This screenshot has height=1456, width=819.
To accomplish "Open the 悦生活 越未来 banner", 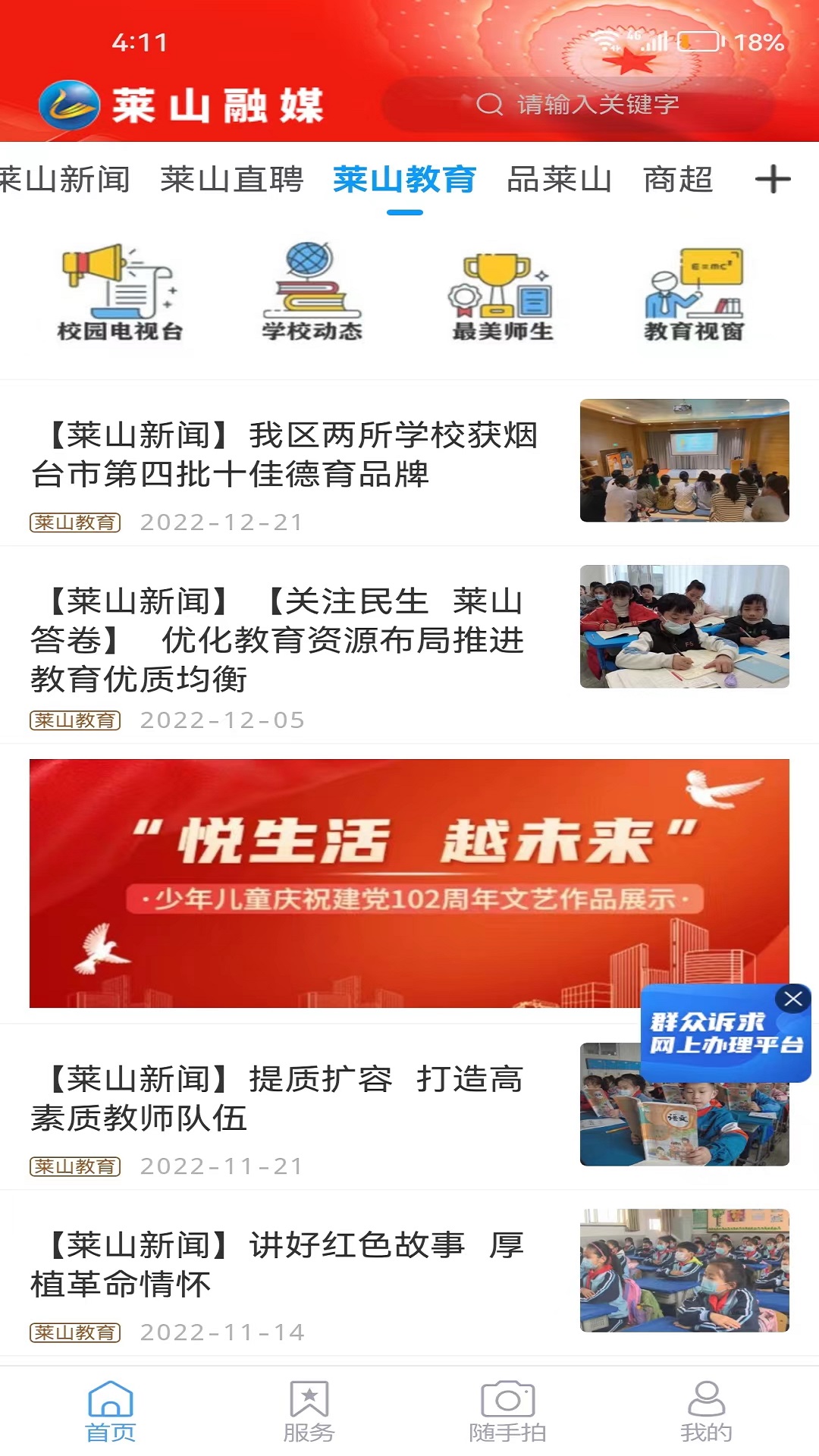I will 409,883.
